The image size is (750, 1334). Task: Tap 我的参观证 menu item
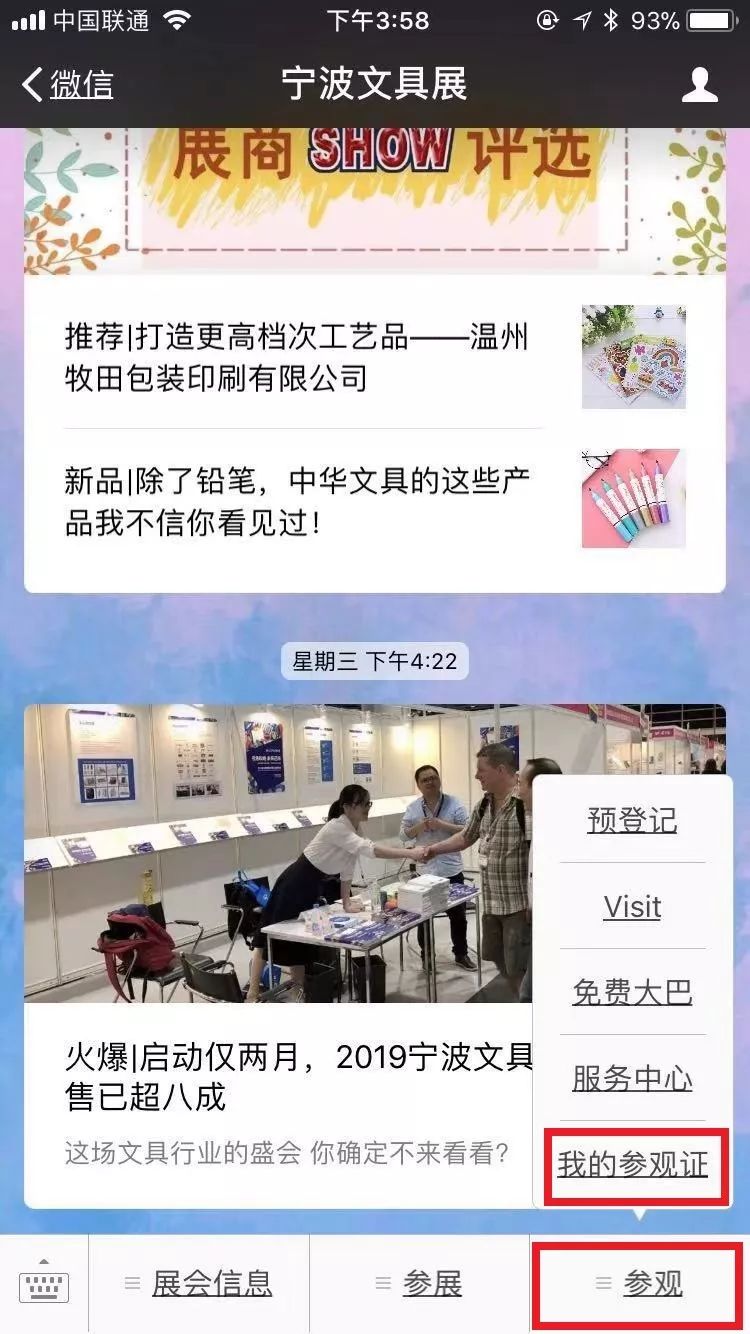click(x=632, y=1164)
